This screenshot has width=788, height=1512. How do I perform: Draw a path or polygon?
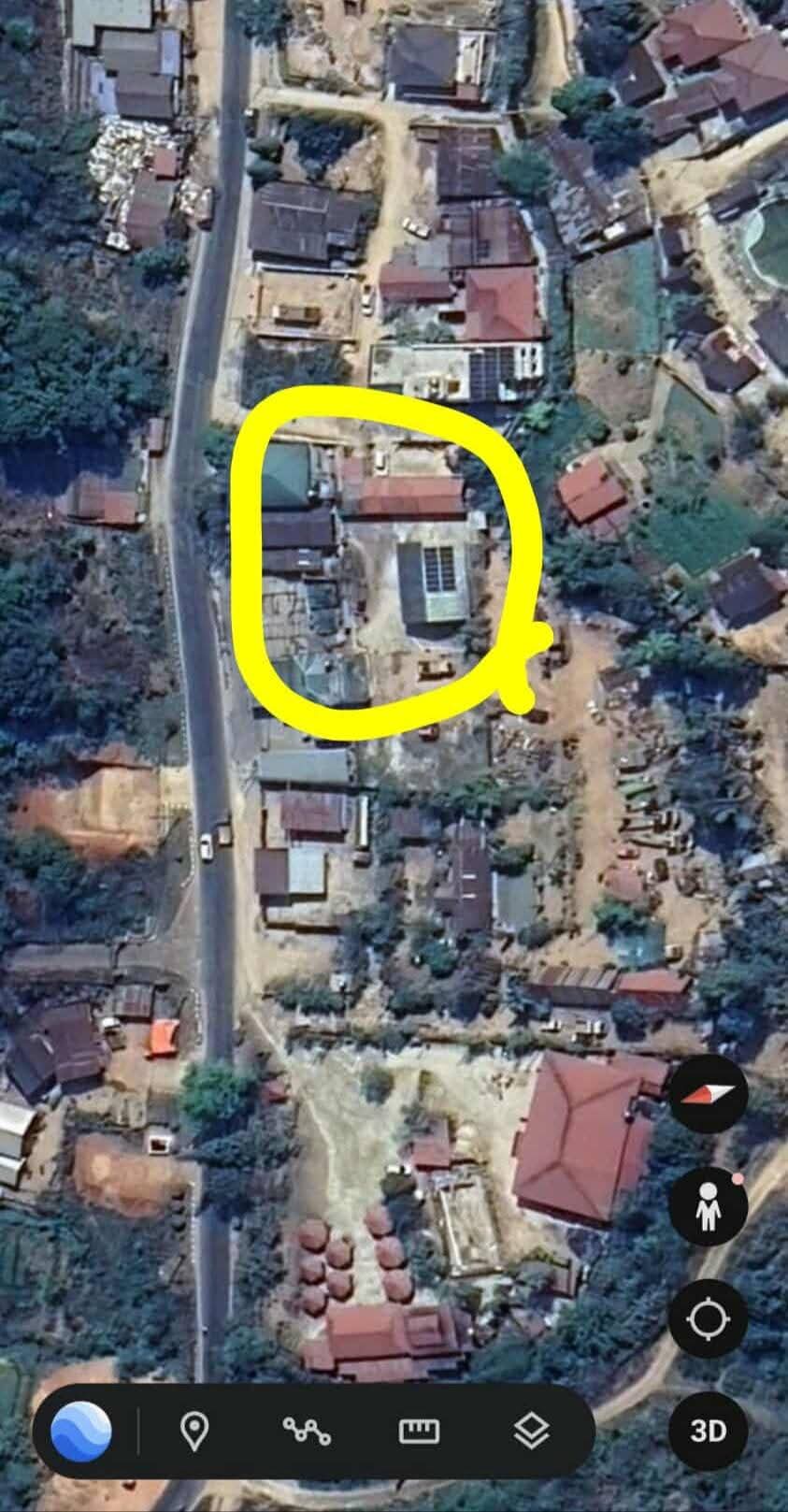click(306, 1431)
